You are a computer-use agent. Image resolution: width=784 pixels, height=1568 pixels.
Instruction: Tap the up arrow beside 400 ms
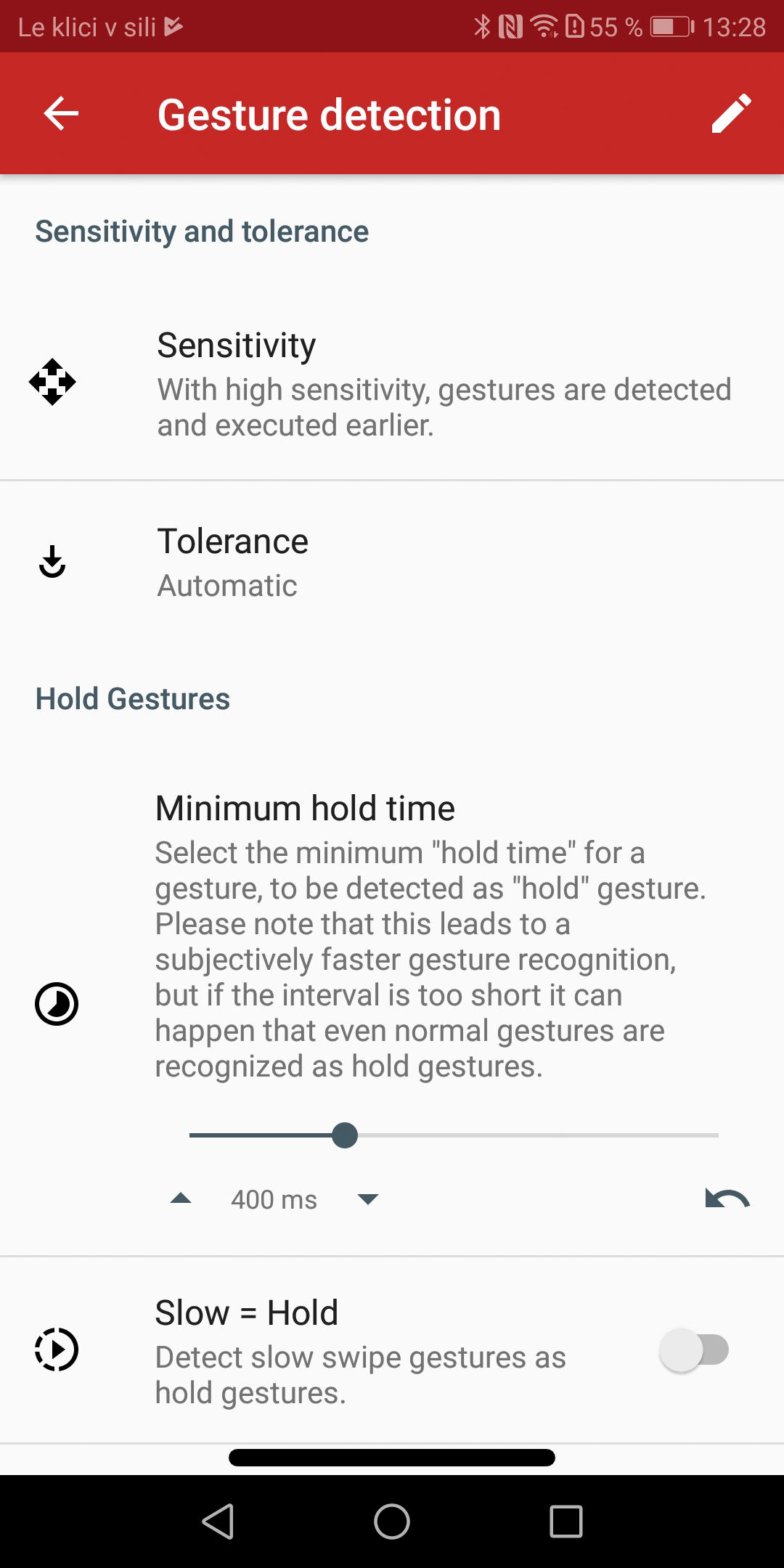[x=181, y=1199]
